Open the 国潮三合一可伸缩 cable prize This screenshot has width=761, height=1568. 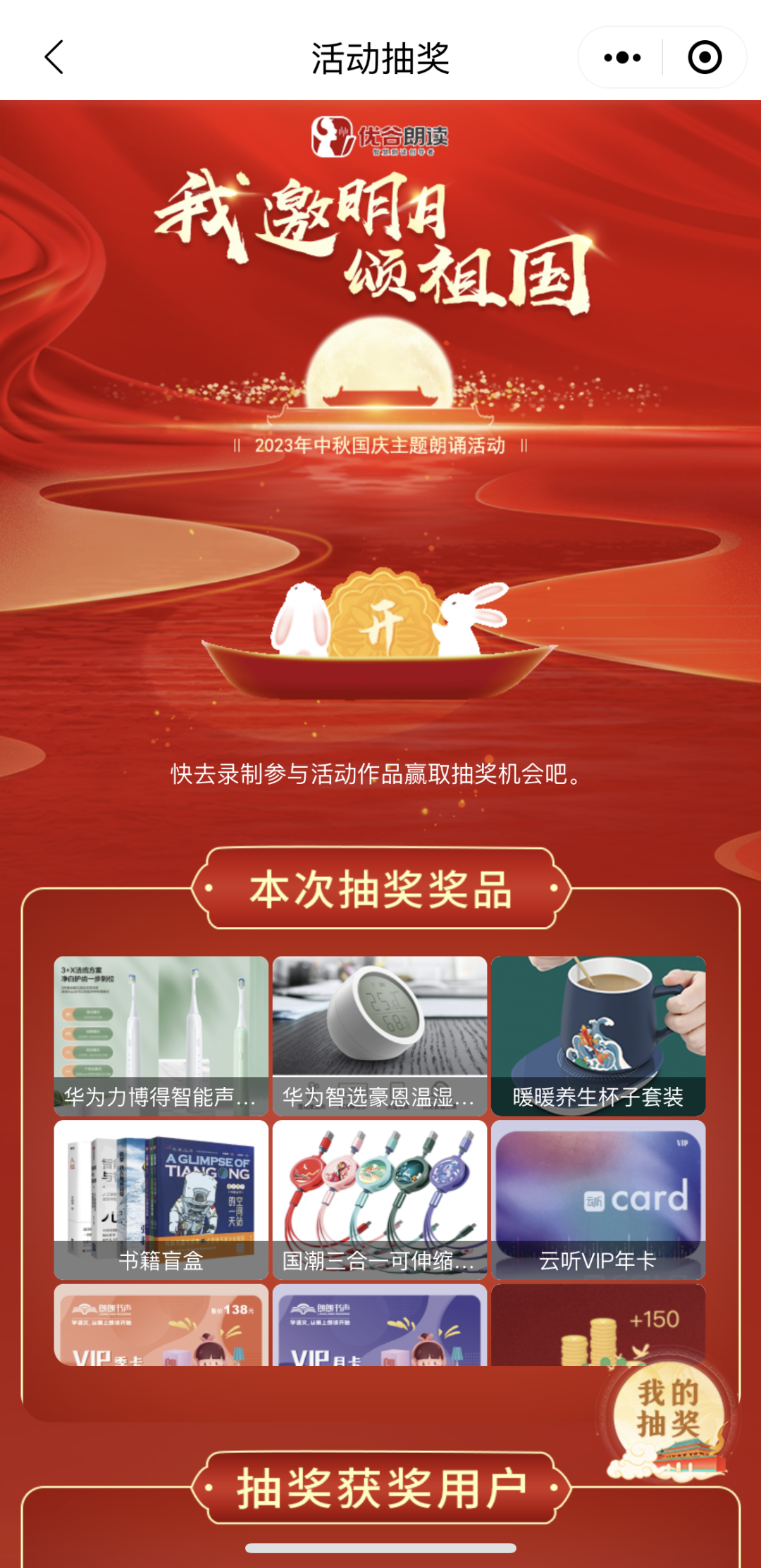click(380, 1199)
